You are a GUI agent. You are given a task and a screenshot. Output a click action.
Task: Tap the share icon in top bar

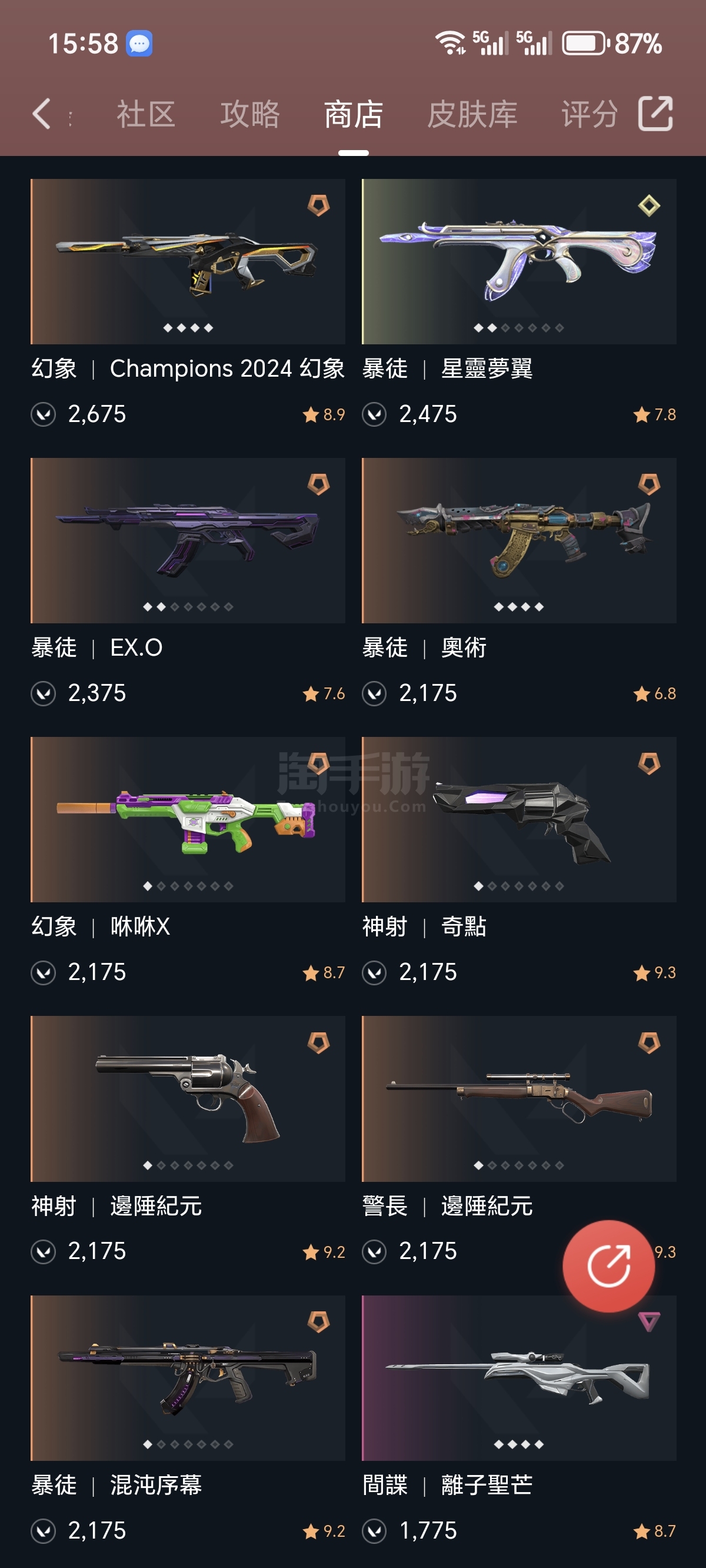(655, 113)
